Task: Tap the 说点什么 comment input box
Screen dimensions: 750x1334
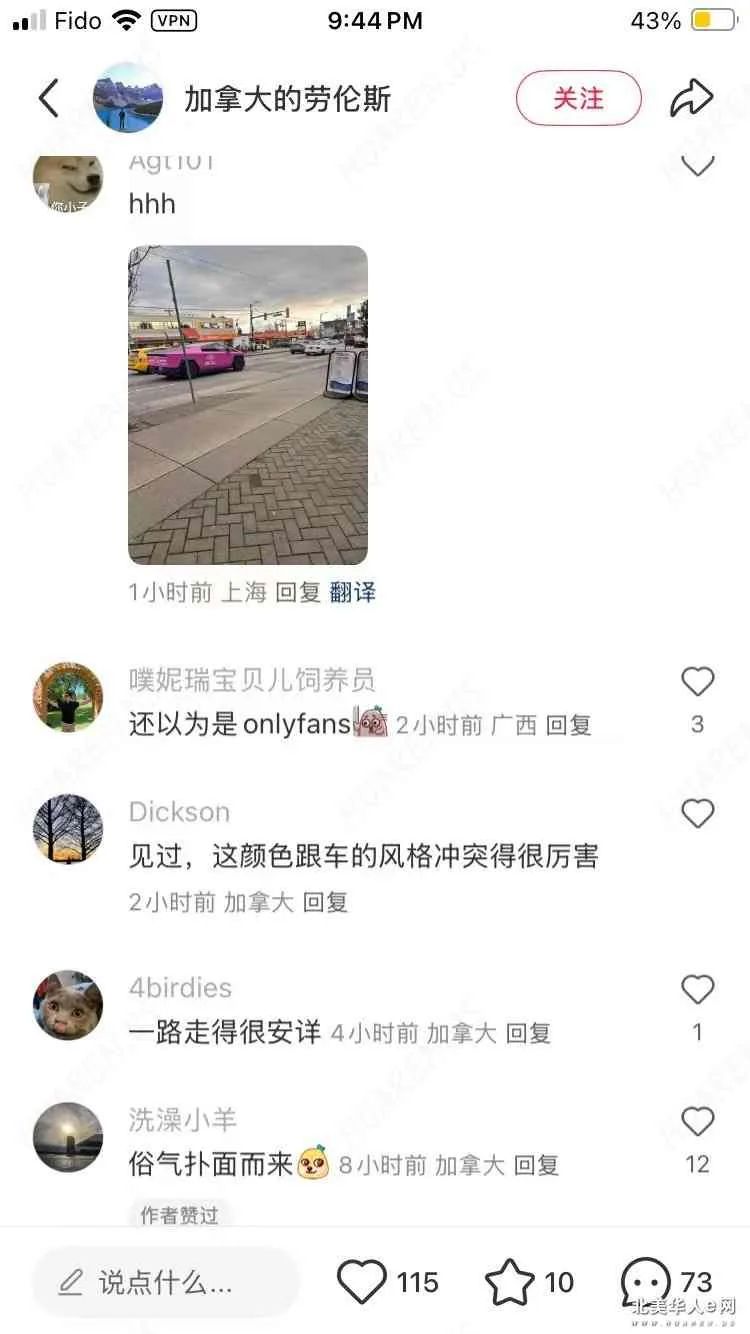Action: click(166, 1282)
